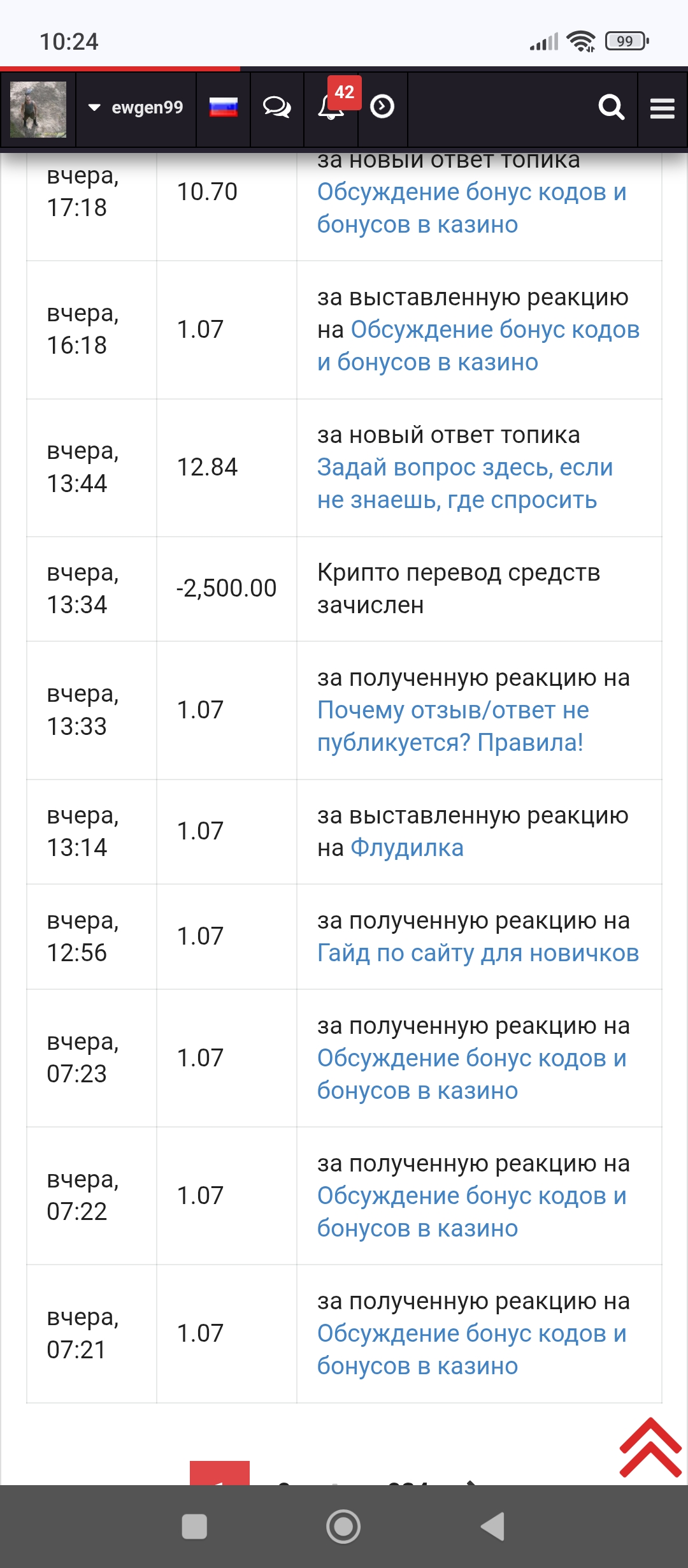Go back using the system back button
This screenshot has height=1568, width=688.
493,1527
